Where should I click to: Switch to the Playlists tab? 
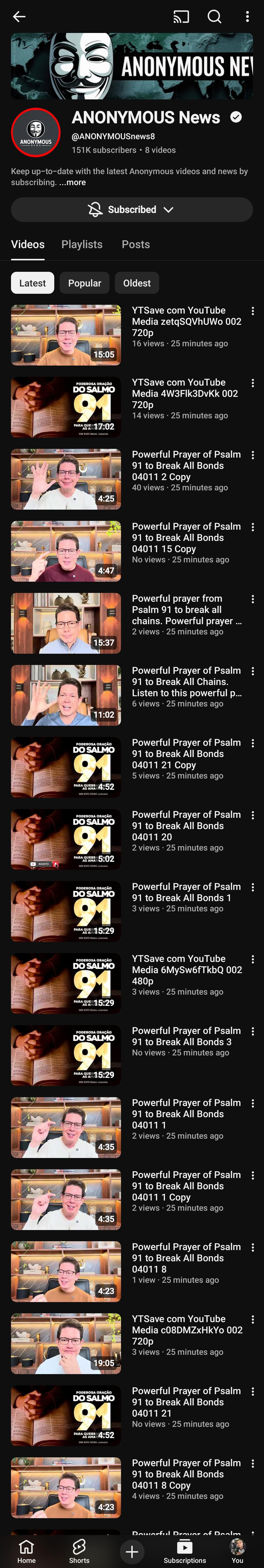click(x=82, y=244)
